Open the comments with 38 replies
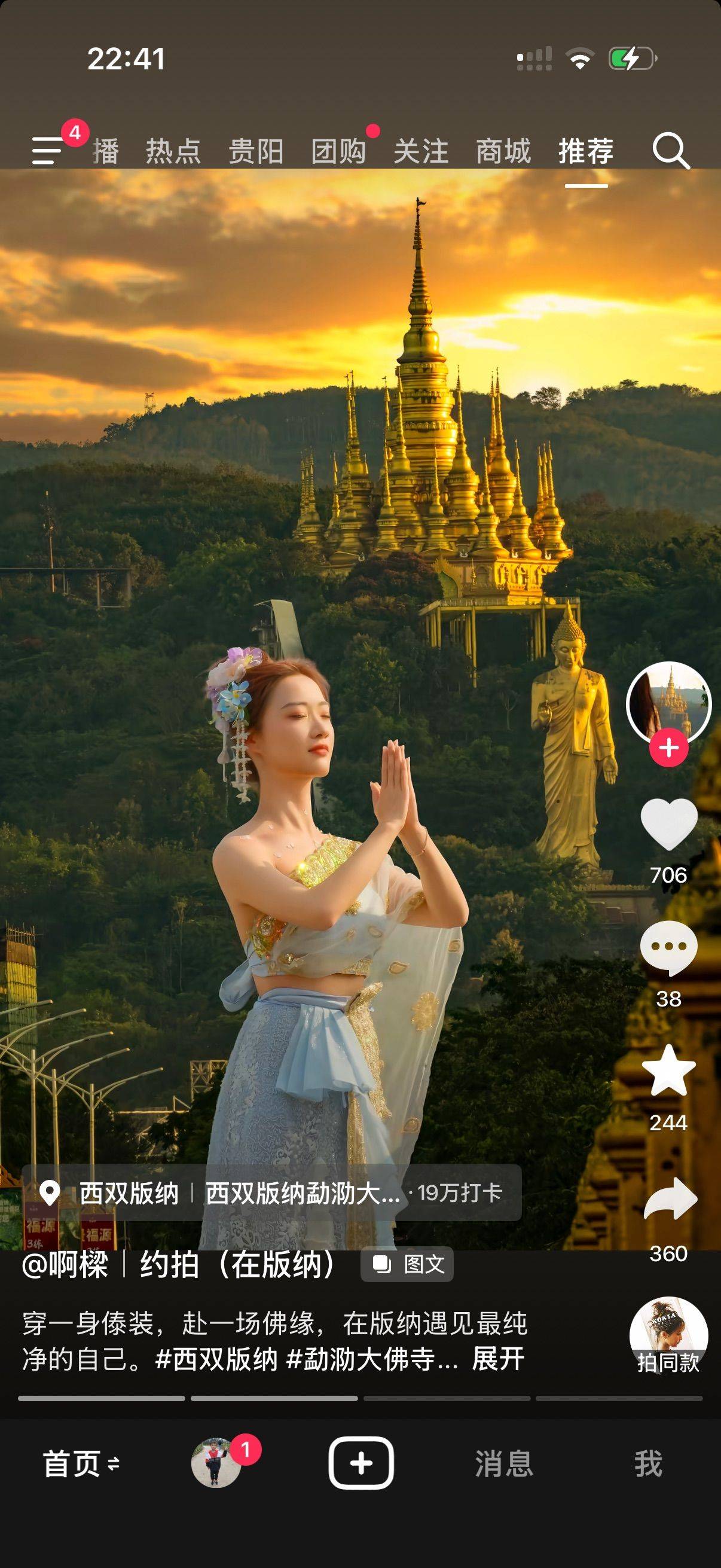The image size is (721, 1568). click(668, 948)
